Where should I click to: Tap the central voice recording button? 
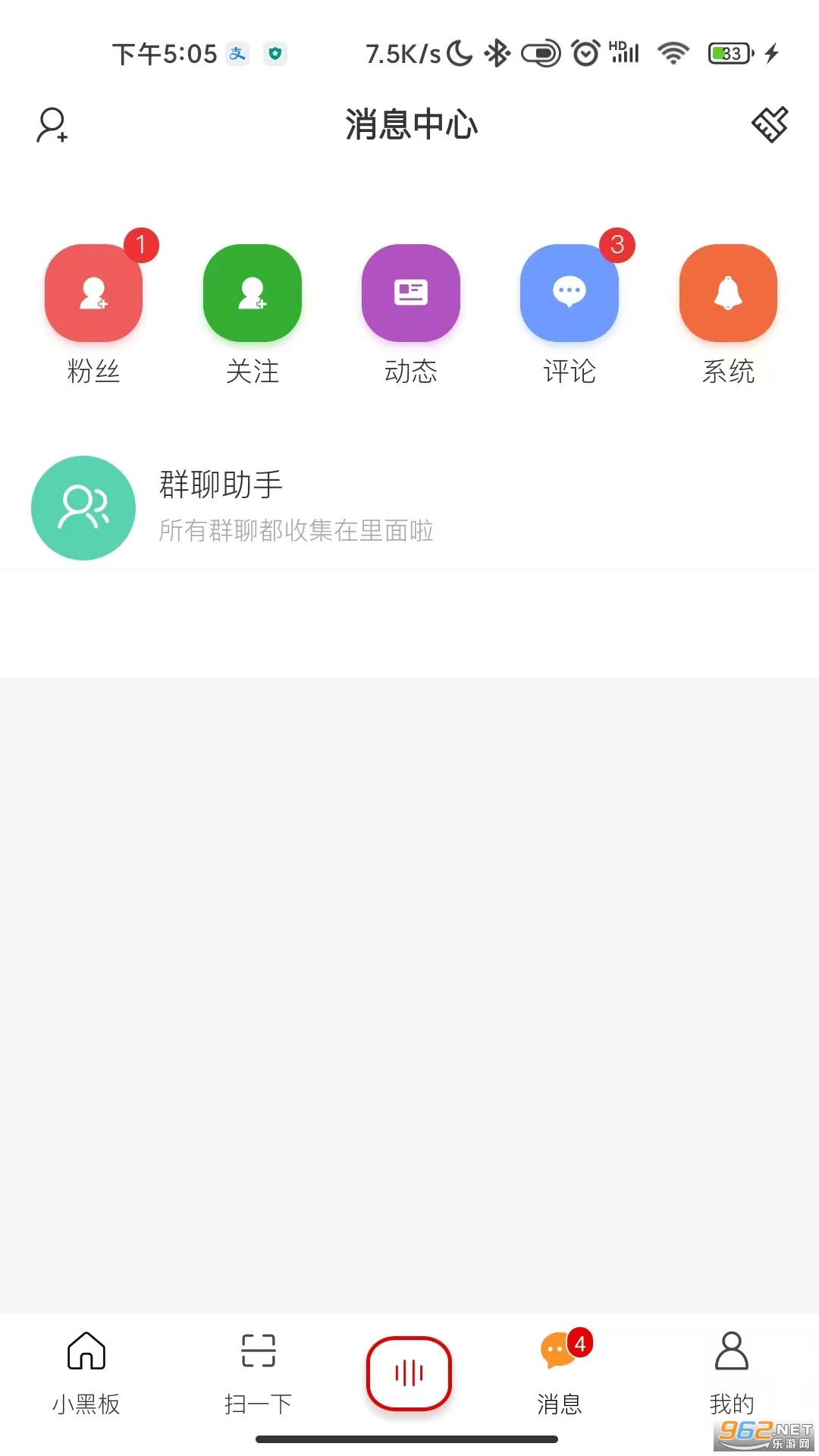tap(409, 1371)
